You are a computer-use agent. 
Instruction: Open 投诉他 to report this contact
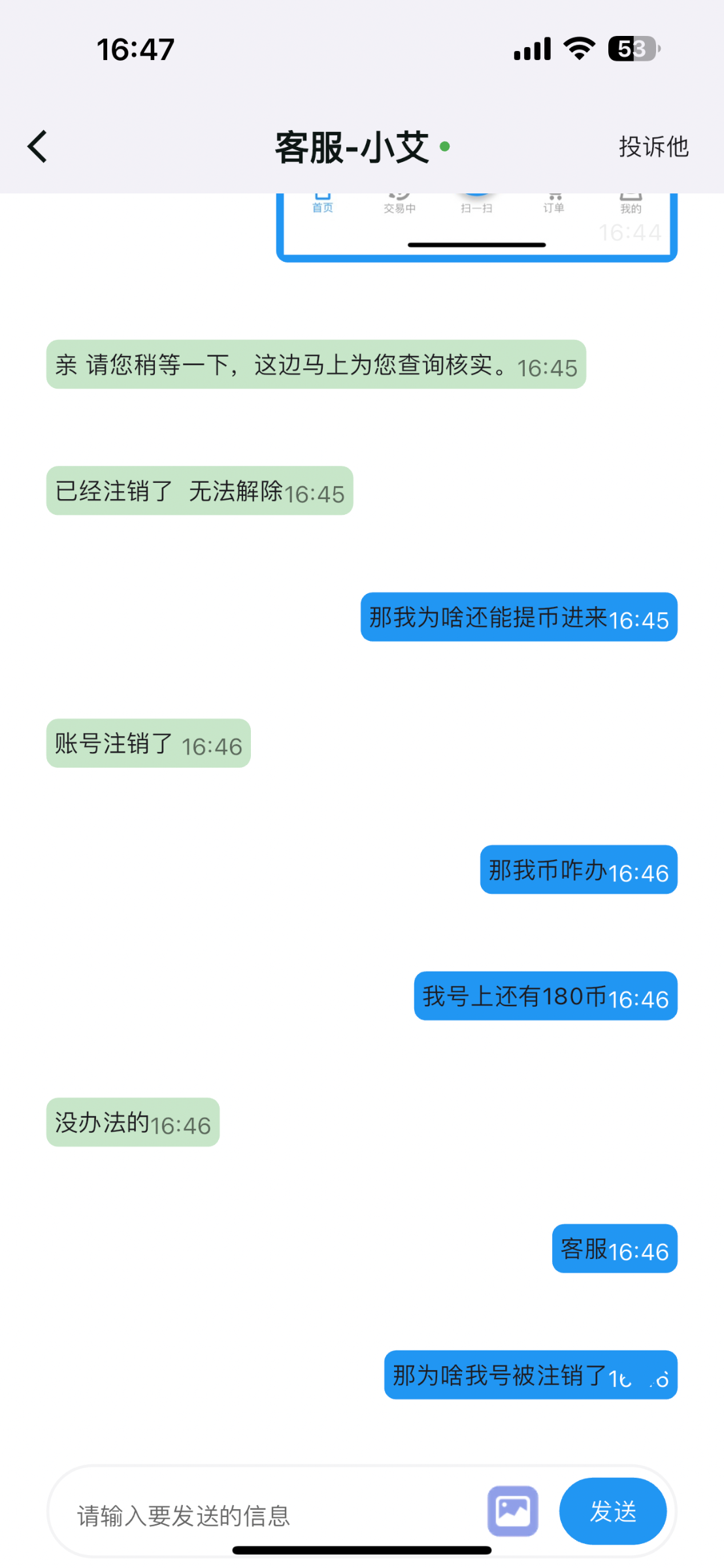(x=654, y=147)
